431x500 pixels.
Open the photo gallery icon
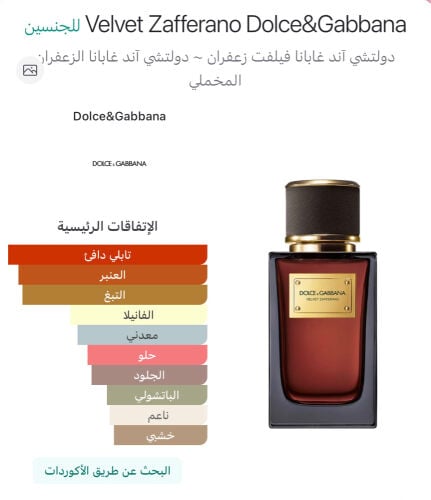[x=30, y=70]
